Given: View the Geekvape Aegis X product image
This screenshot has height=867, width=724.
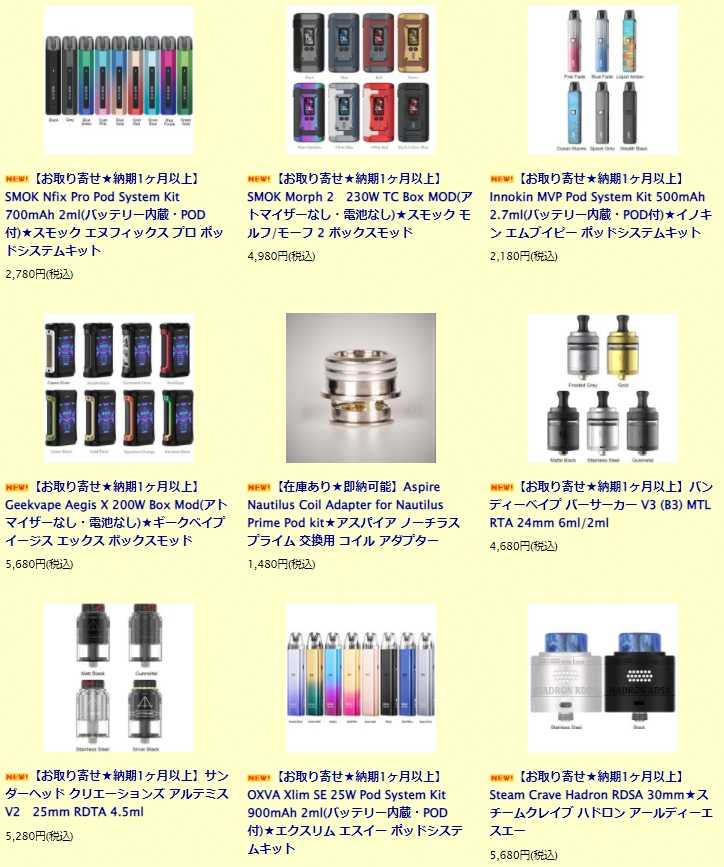Looking at the screenshot, I should [119, 388].
